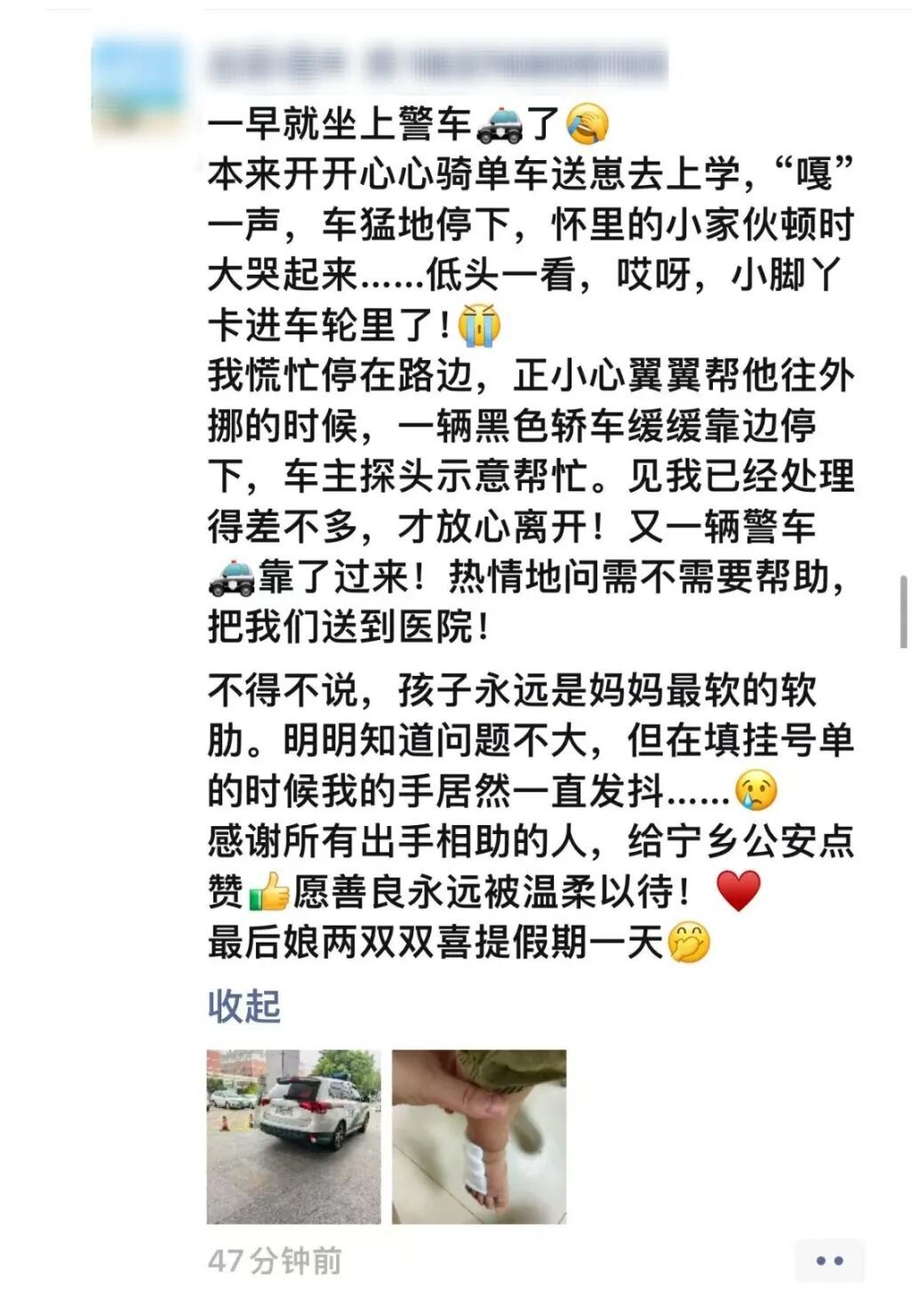Click the sentence mentioning 宁乡公安
Viewport: 912px width, 1316px height.
pyautogui.click(x=533, y=841)
